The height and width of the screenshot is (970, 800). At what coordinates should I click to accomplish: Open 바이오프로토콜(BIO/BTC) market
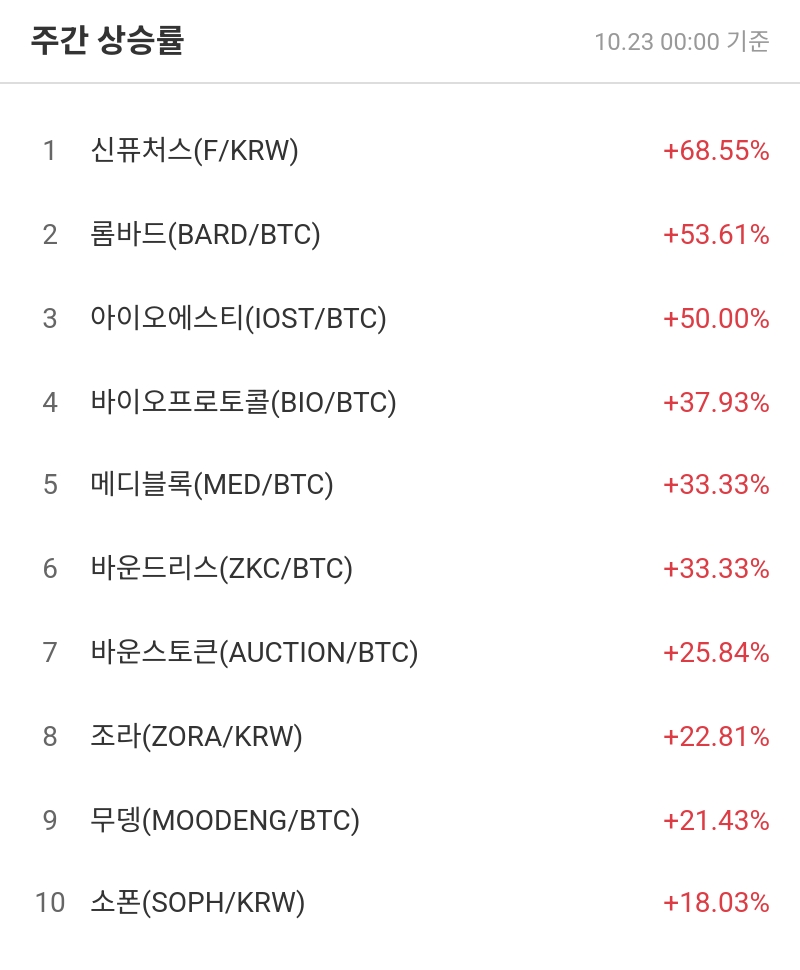pyautogui.click(x=243, y=402)
